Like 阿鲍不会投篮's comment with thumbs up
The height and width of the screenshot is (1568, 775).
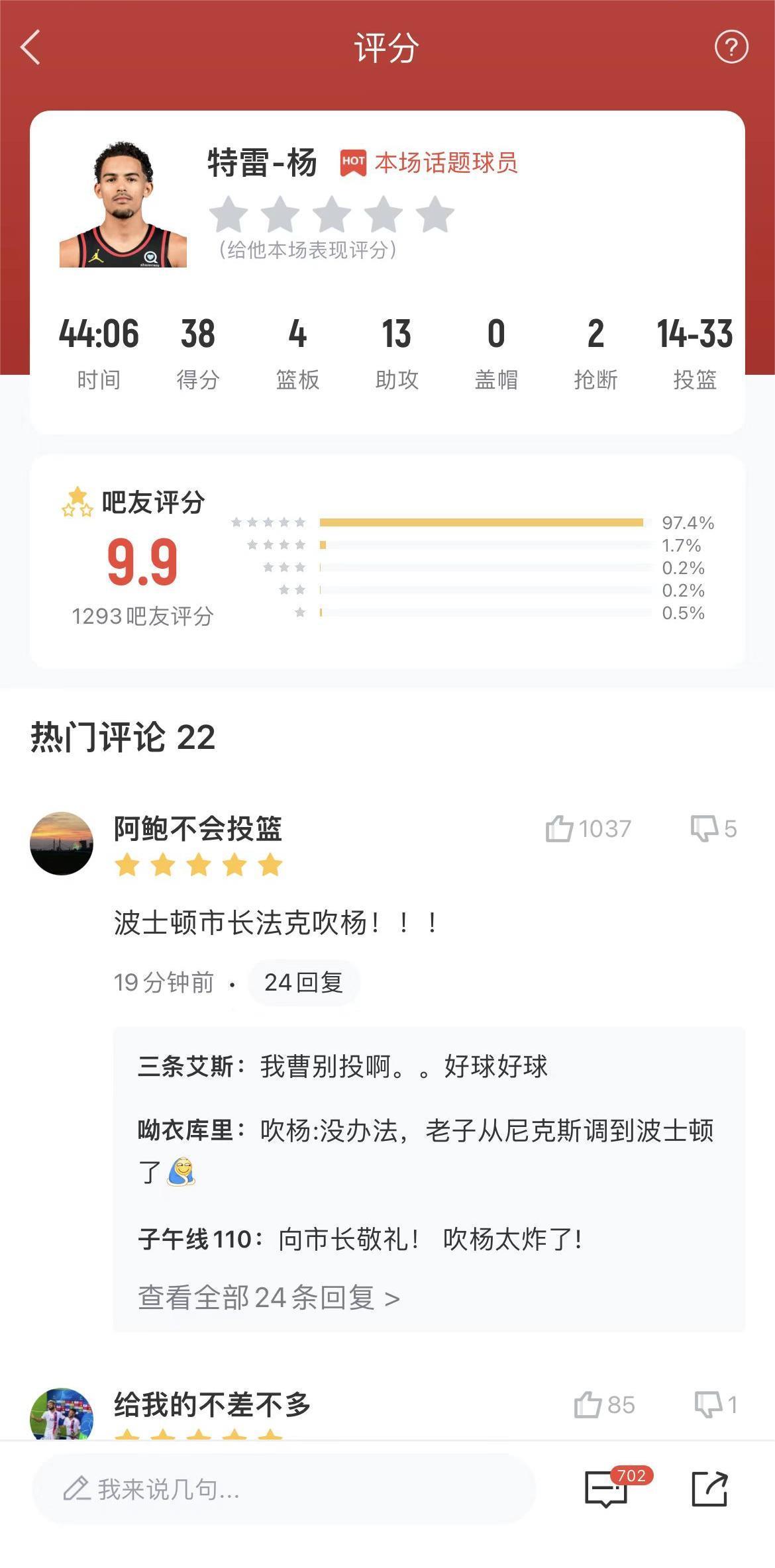[x=558, y=828]
